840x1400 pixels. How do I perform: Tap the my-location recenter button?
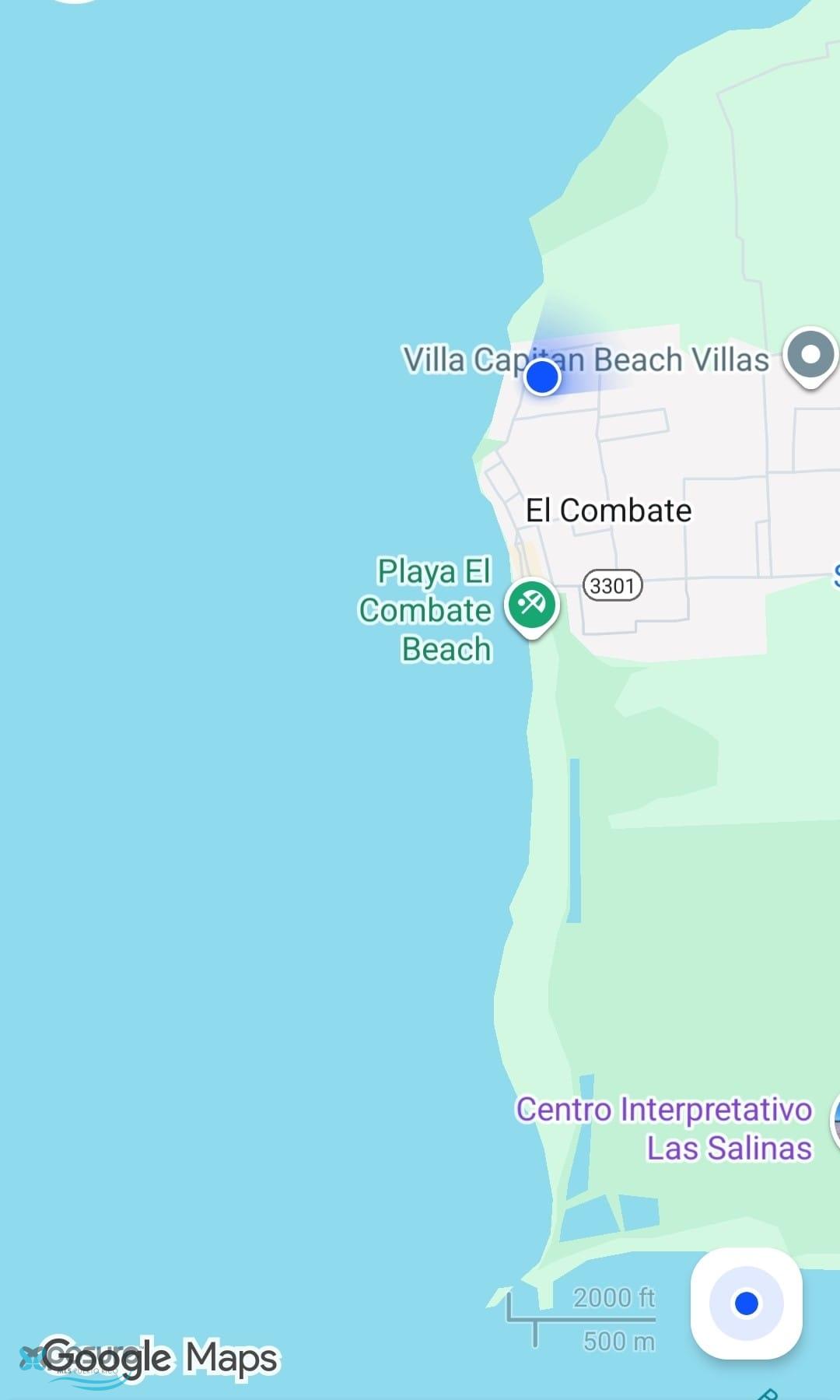(746, 1303)
